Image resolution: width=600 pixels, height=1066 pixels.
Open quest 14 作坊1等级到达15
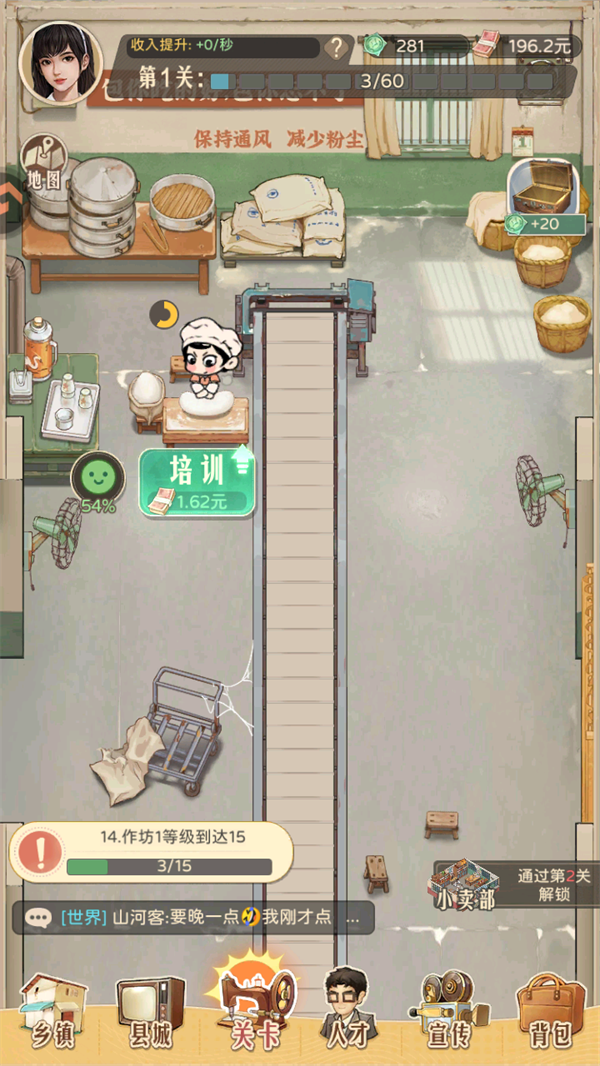pos(152,852)
